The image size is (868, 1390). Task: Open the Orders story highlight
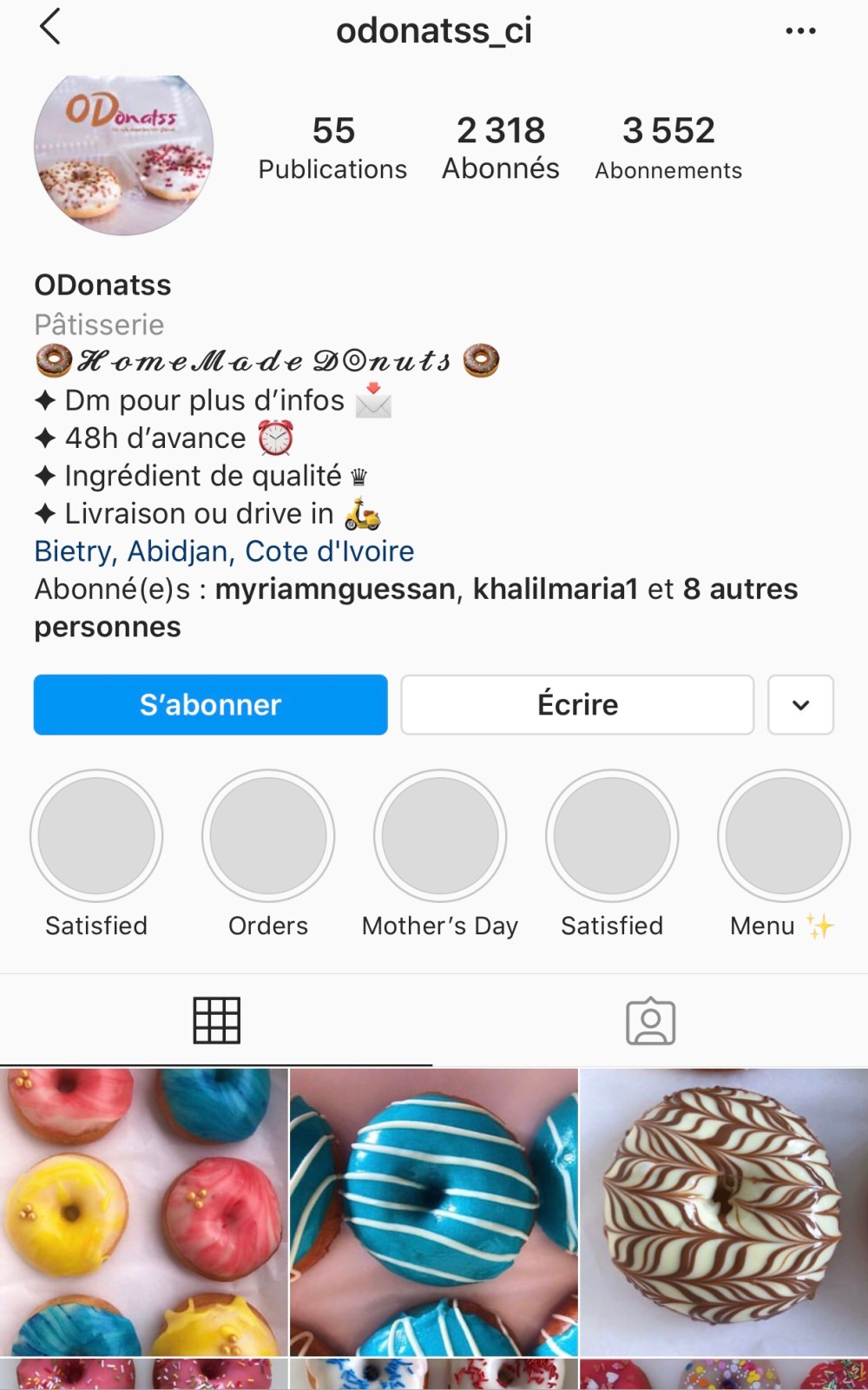click(x=268, y=836)
